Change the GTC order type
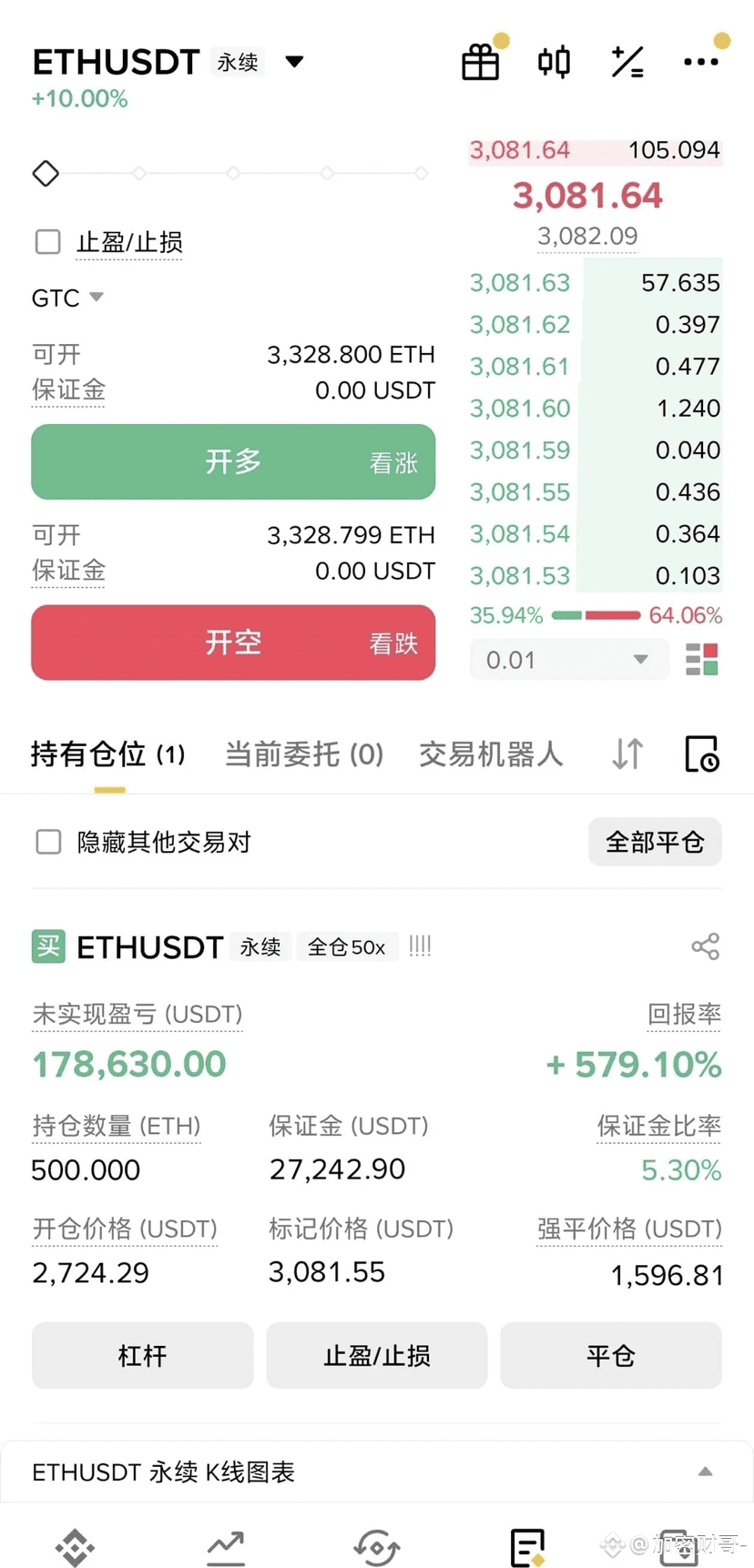Image resolution: width=754 pixels, height=1568 pixels. pyautogui.click(x=68, y=298)
